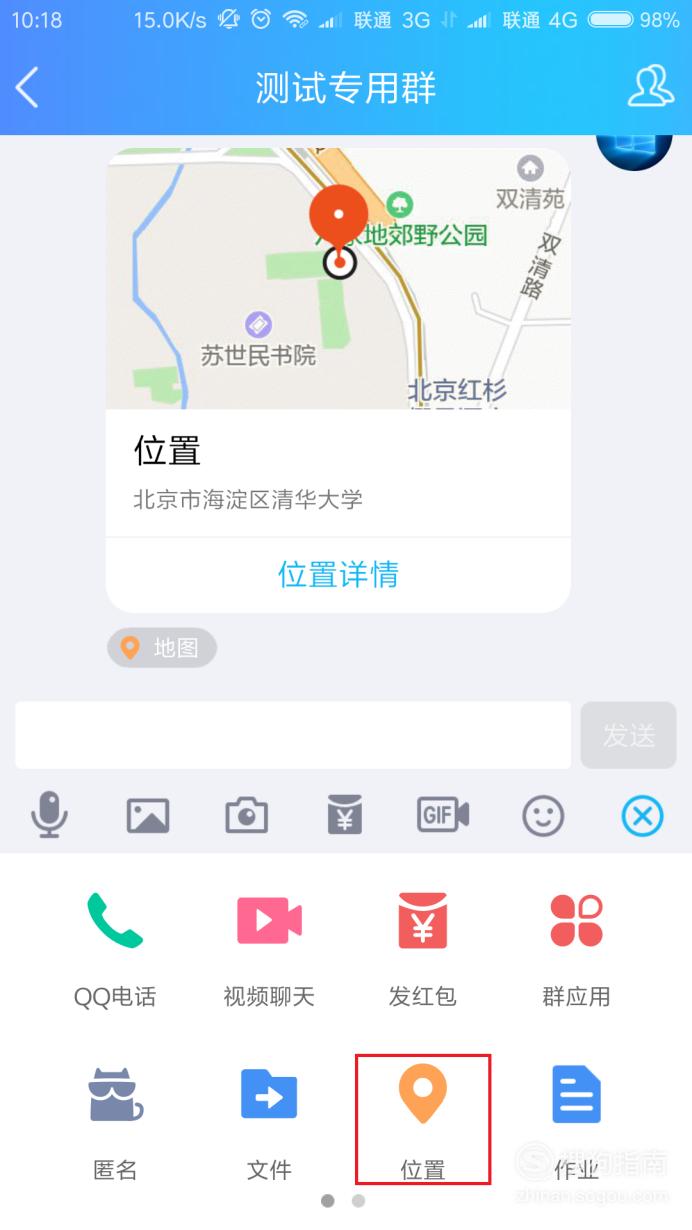Go back from the chat

click(x=27, y=88)
